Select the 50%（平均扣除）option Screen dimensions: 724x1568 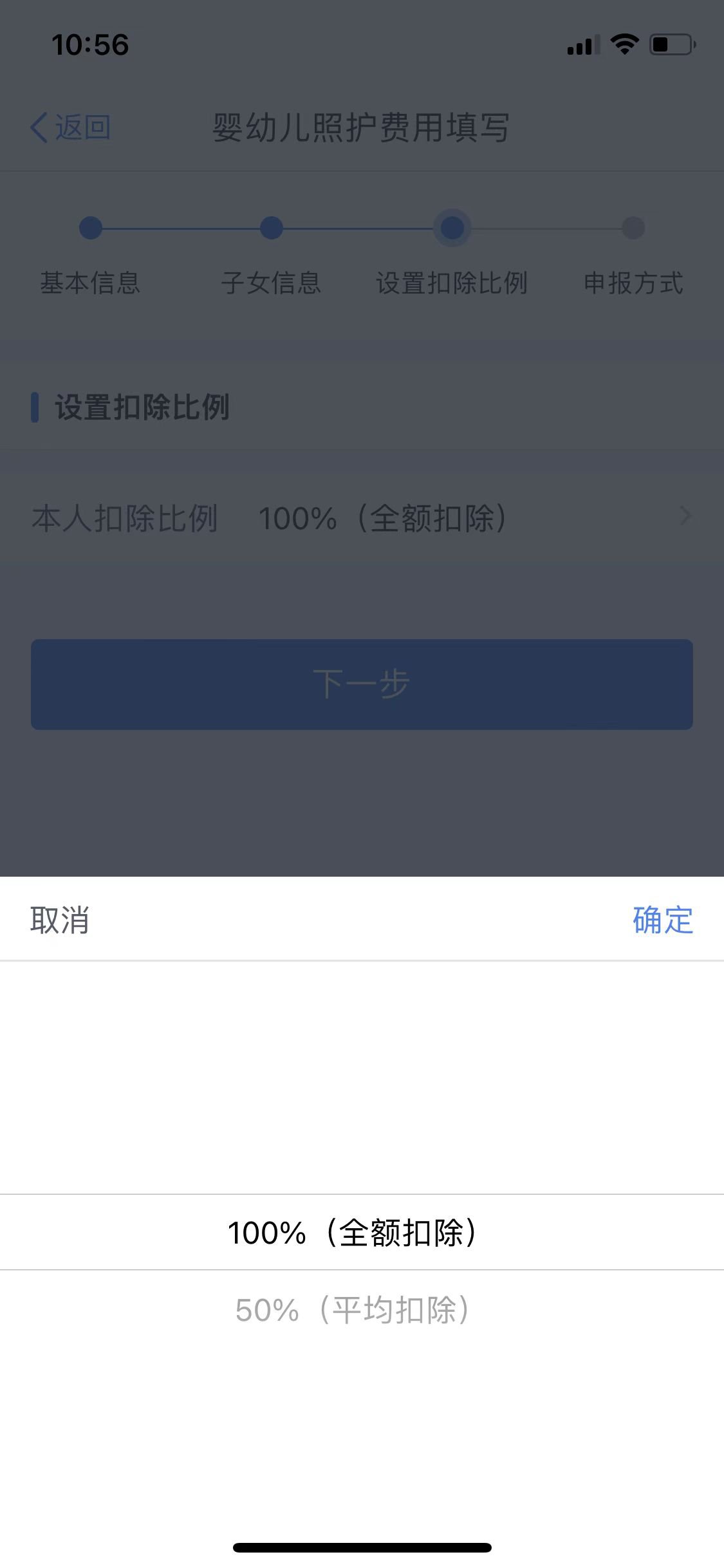coord(353,1311)
